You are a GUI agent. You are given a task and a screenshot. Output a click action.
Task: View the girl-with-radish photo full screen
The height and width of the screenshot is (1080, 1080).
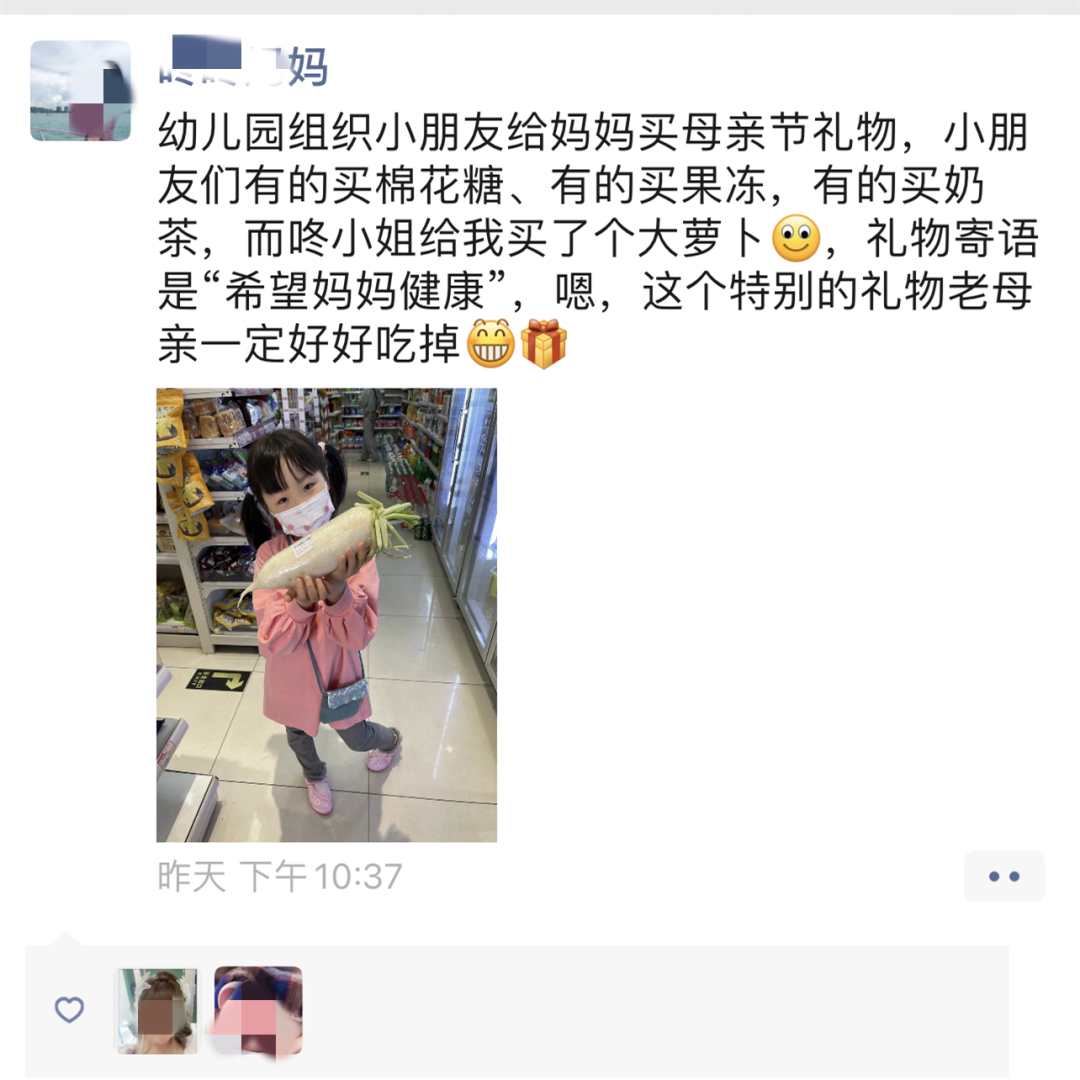coord(326,615)
